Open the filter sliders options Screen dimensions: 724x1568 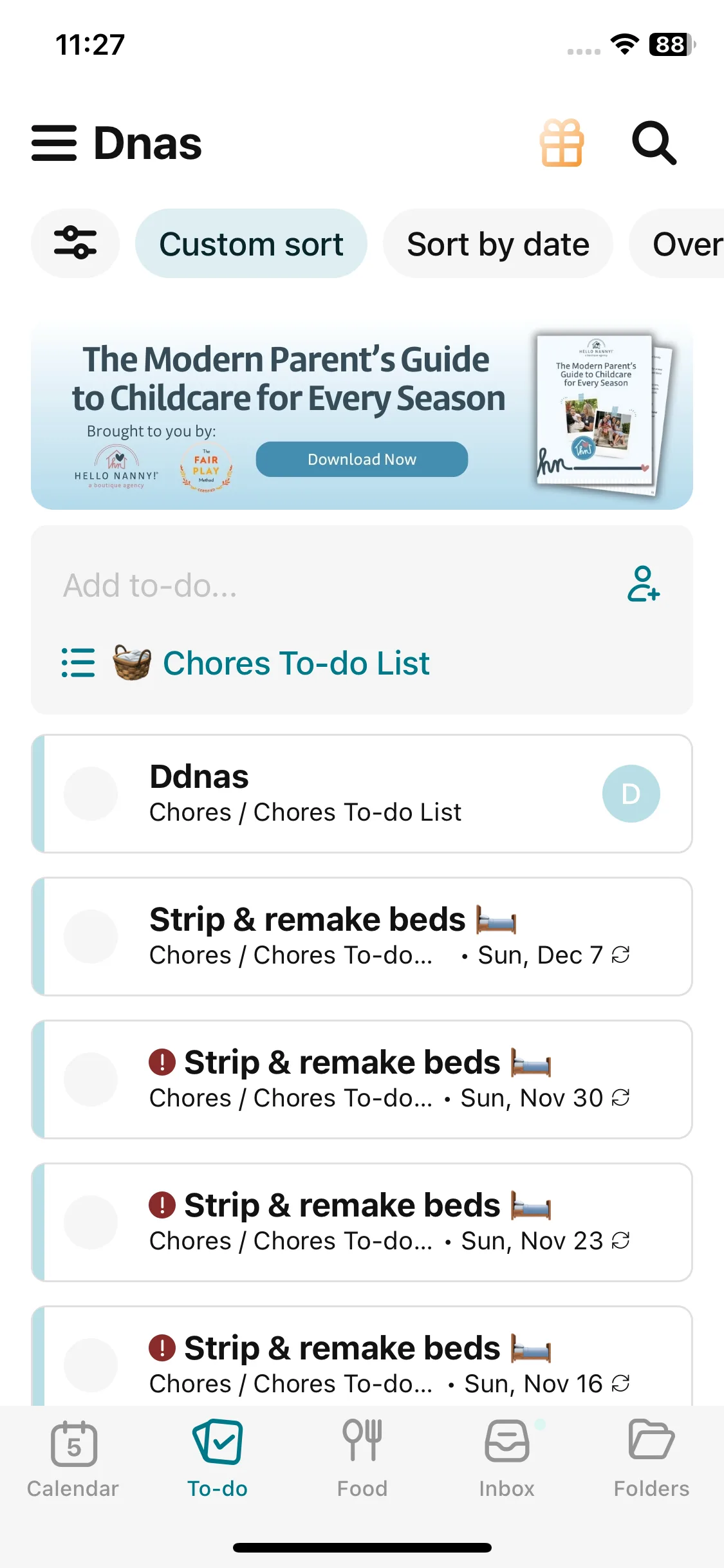[x=75, y=243]
